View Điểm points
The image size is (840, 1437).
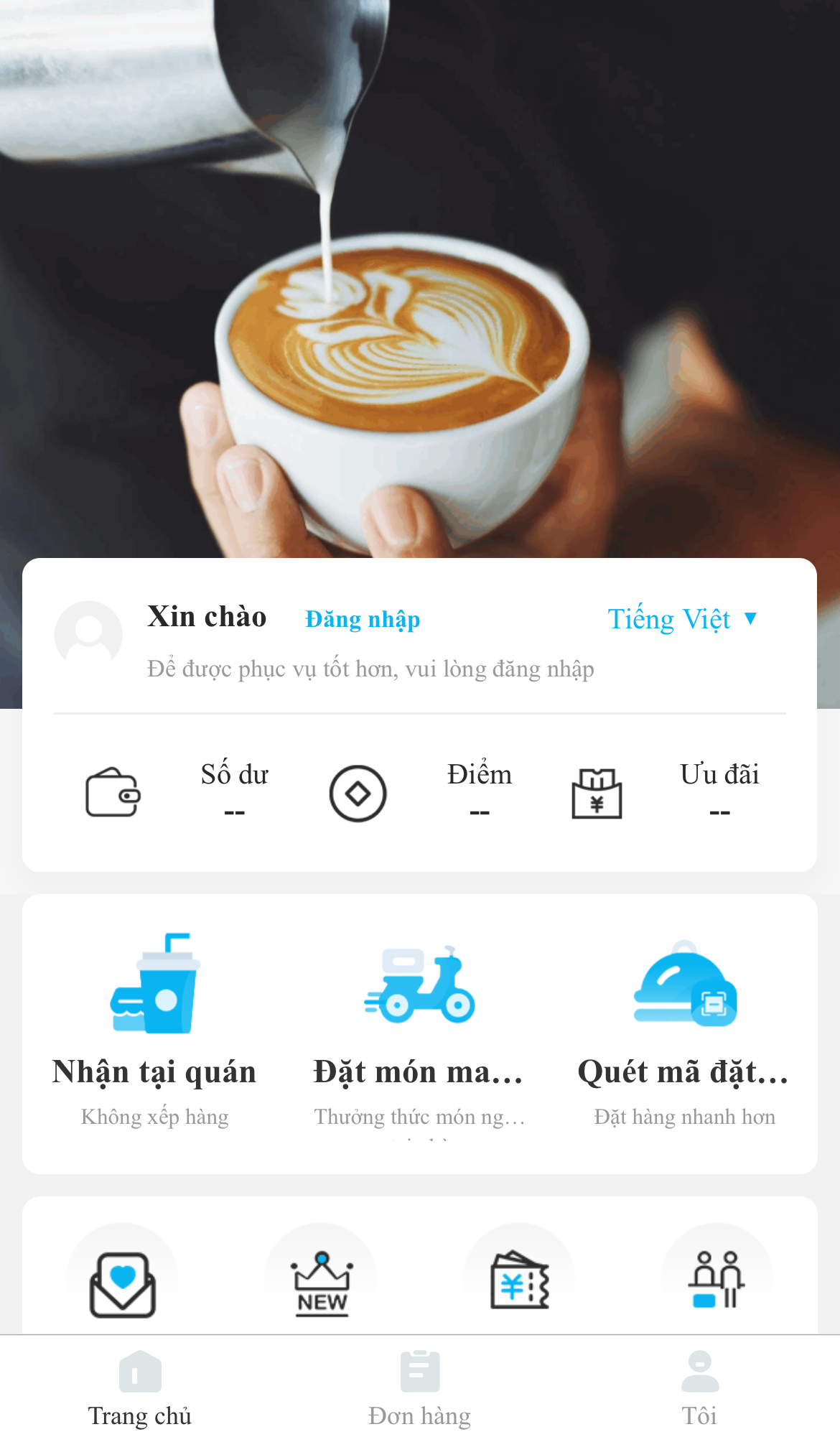click(479, 790)
